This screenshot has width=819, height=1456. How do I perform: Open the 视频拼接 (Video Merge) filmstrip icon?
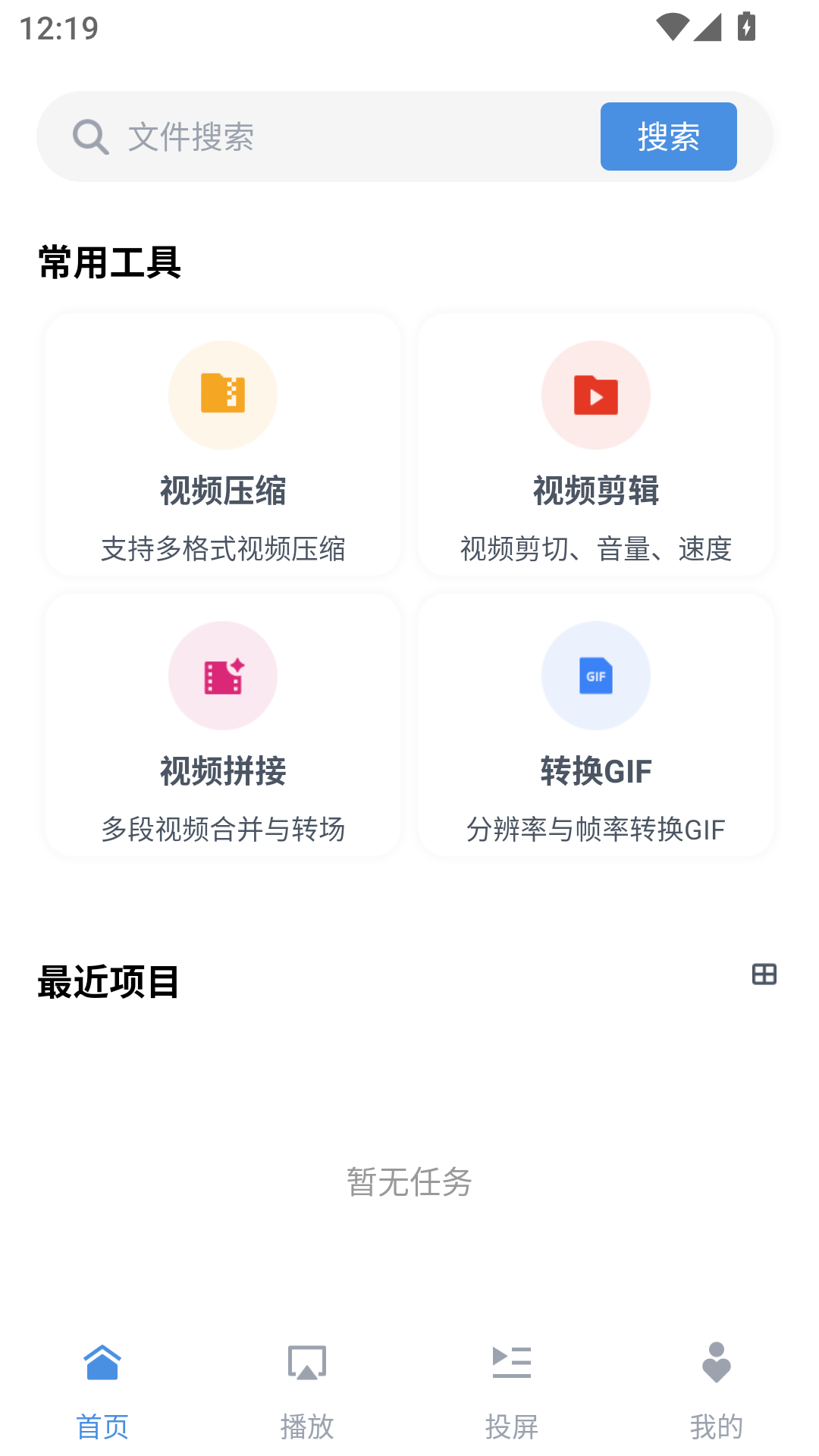[x=222, y=676]
